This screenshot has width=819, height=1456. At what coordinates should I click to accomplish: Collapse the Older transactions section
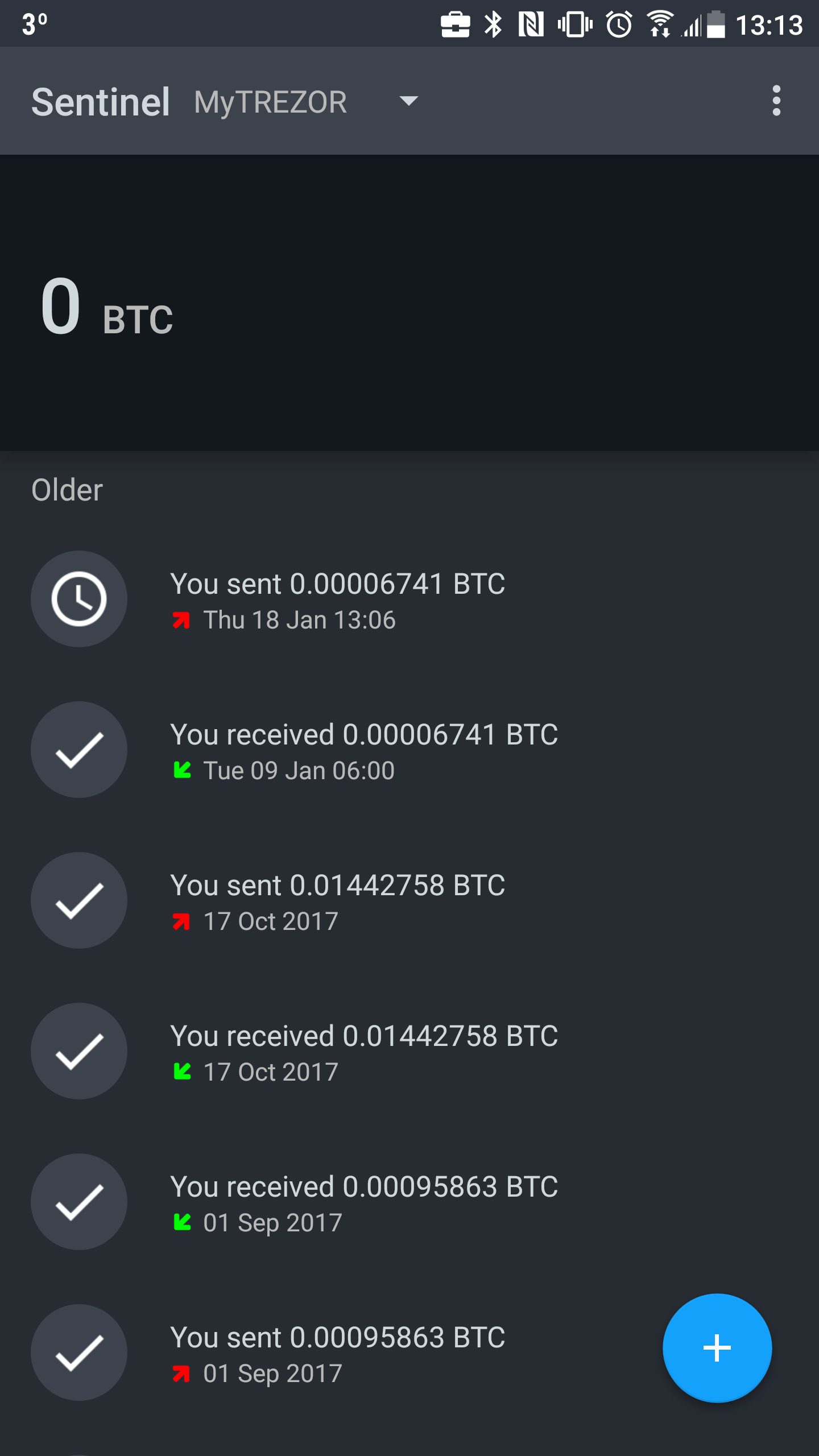pyautogui.click(x=67, y=489)
